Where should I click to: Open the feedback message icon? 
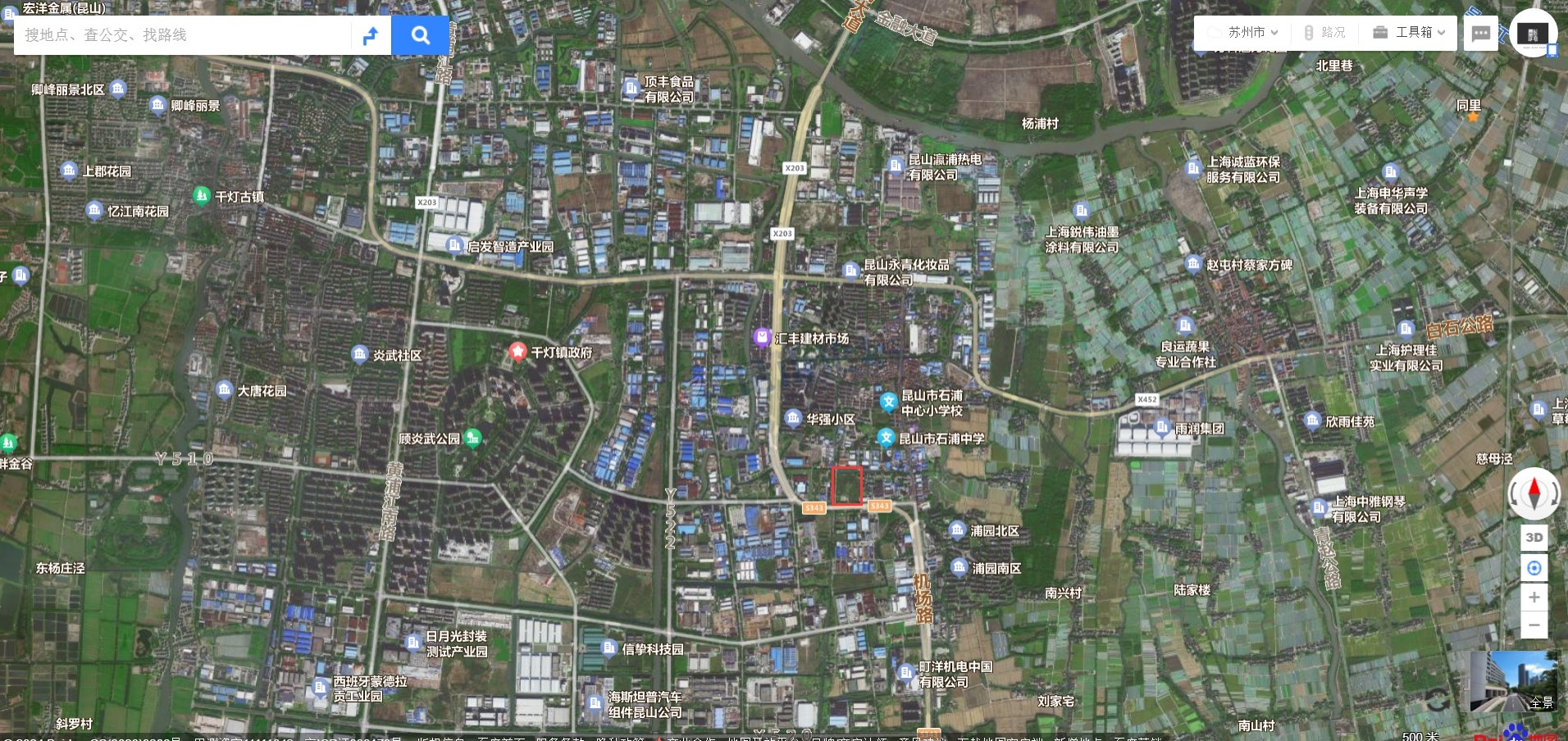click(x=1480, y=34)
